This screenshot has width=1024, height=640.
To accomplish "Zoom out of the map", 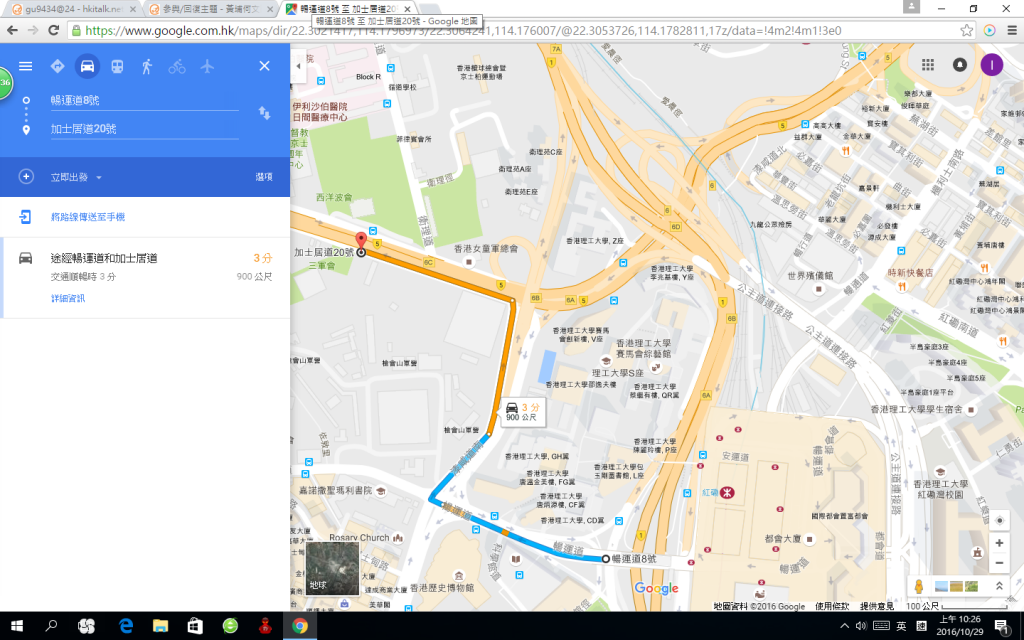I will coord(998,563).
